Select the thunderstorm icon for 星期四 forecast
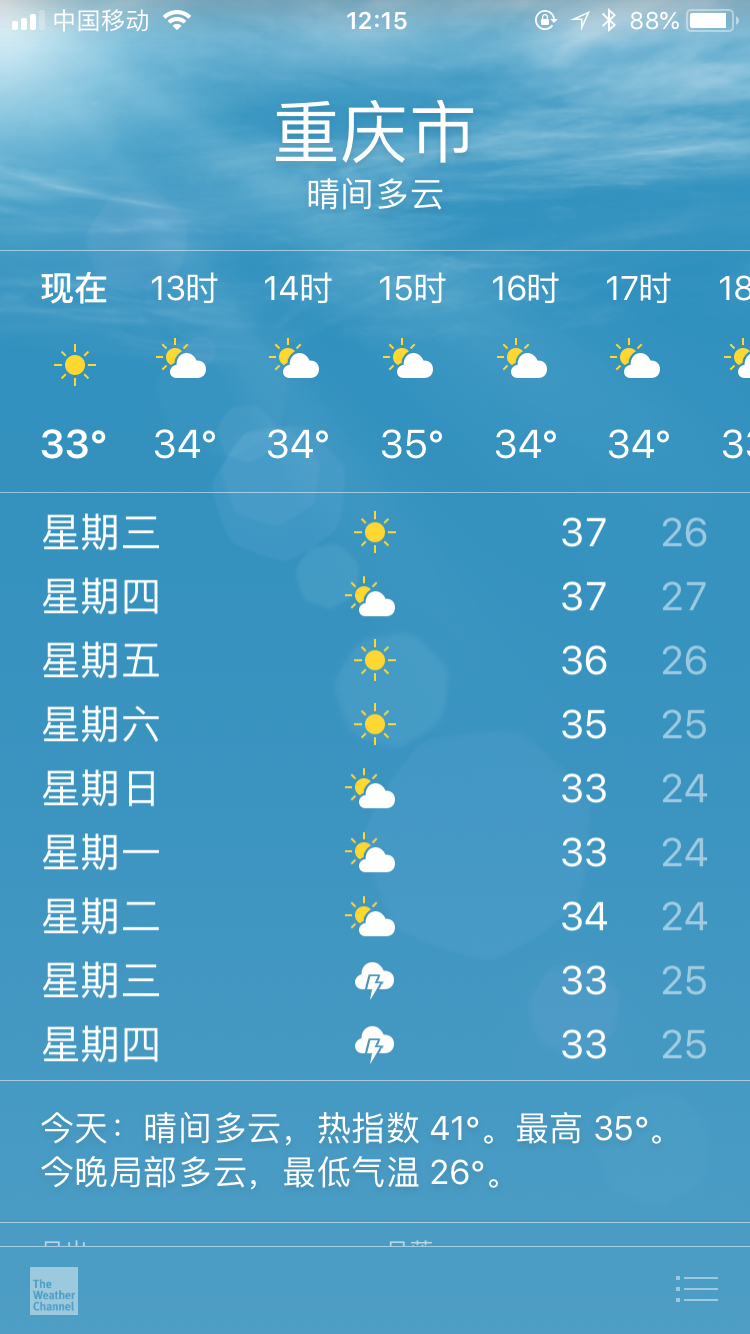This screenshot has height=1334, width=750. 372,1044
